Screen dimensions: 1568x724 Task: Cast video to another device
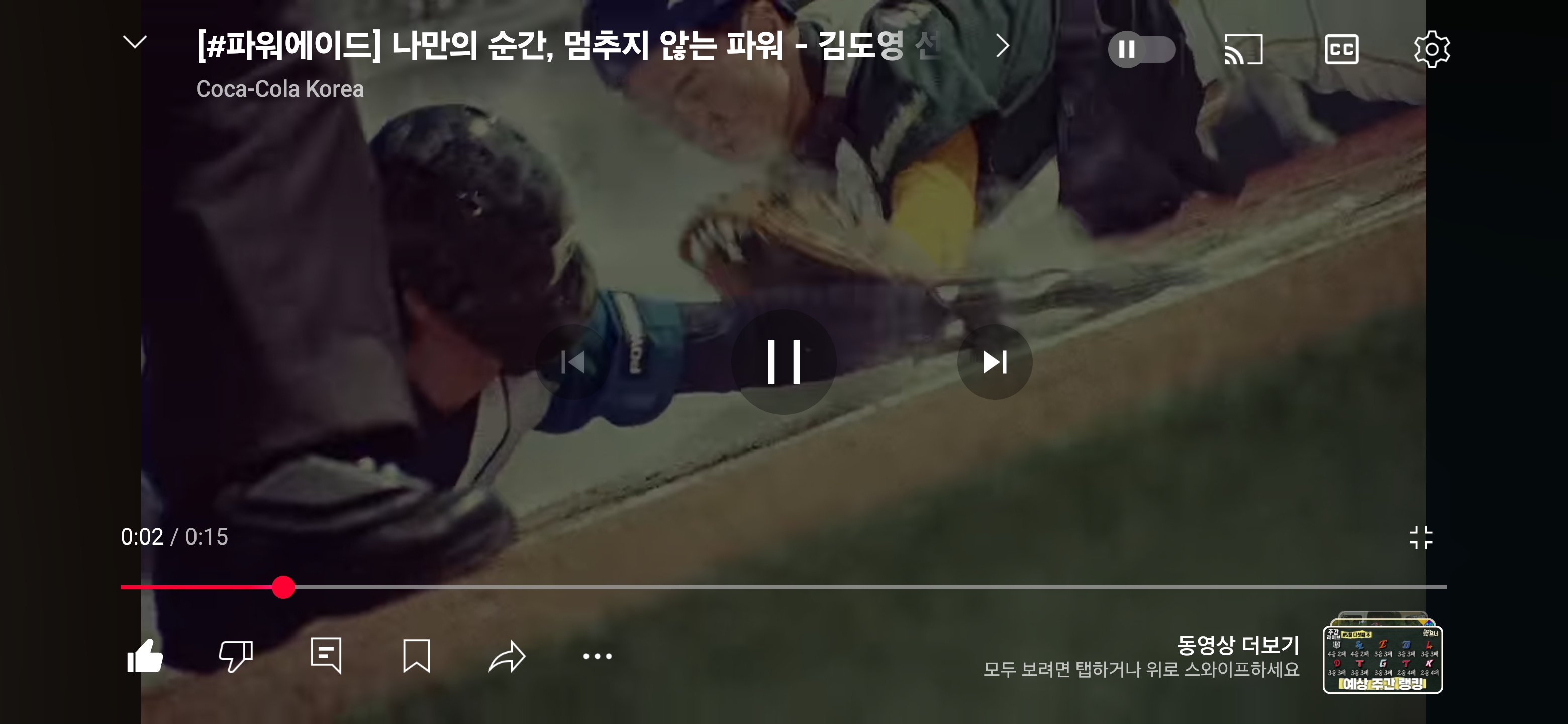[x=1243, y=49]
